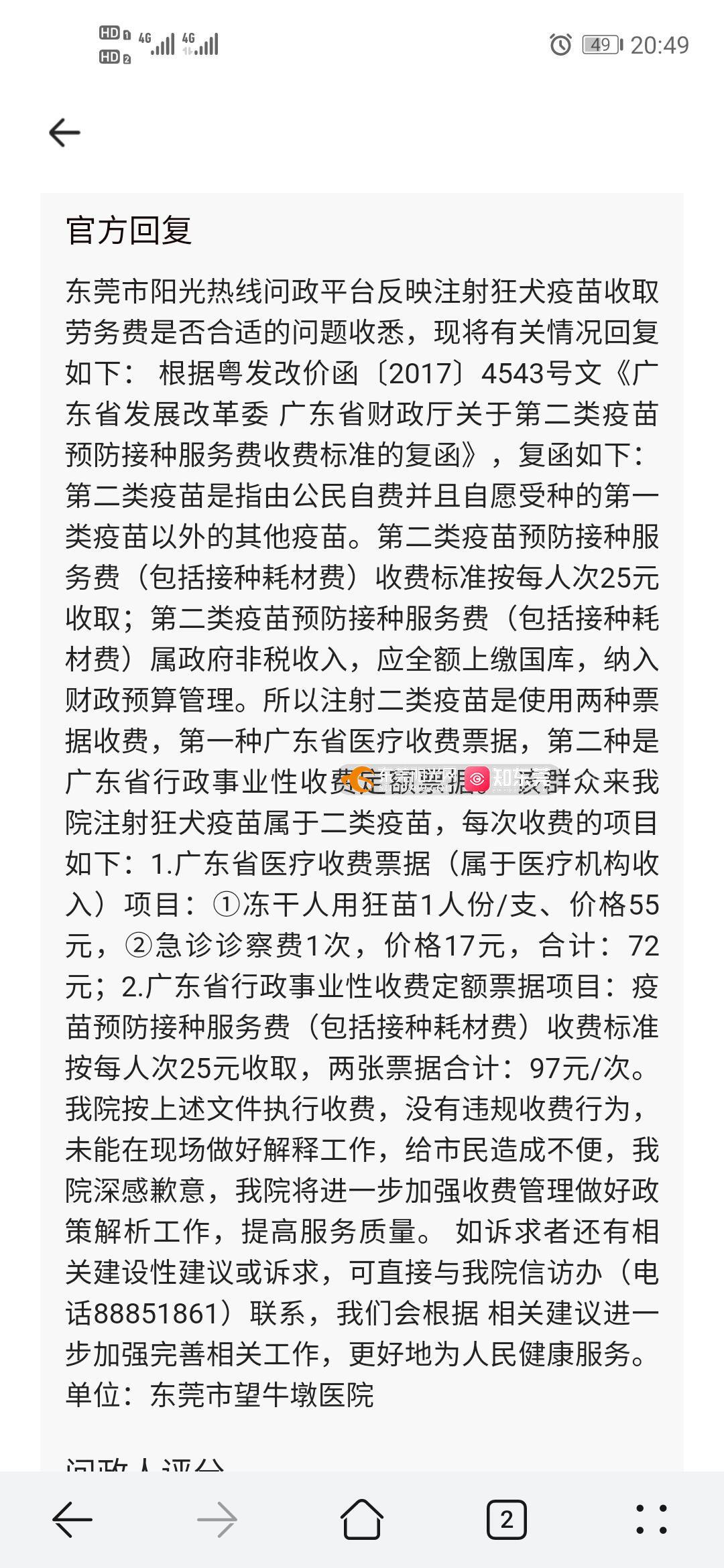Open the browser home page

tap(362, 1519)
